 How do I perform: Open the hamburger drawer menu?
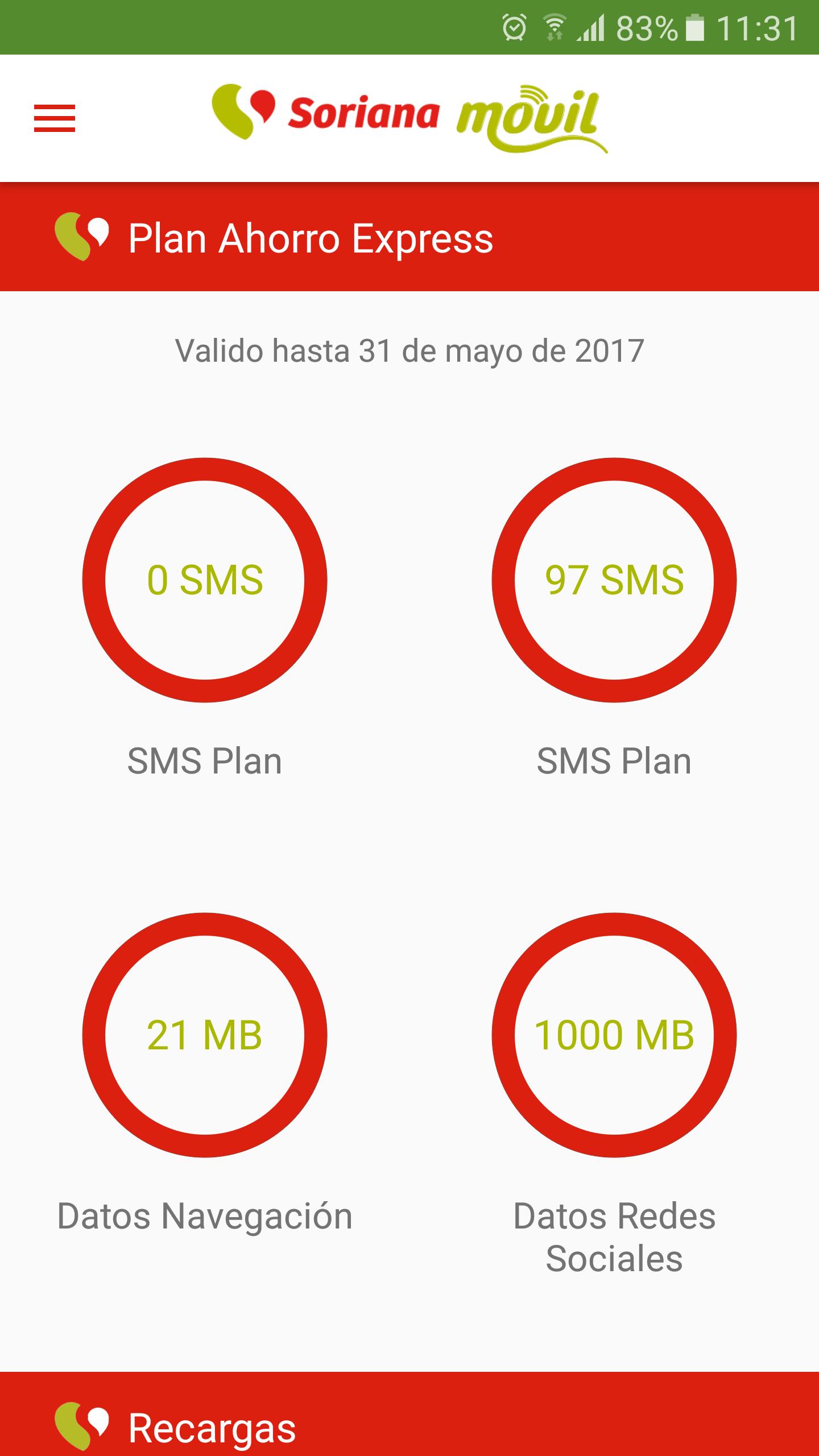[x=55, y=118]
